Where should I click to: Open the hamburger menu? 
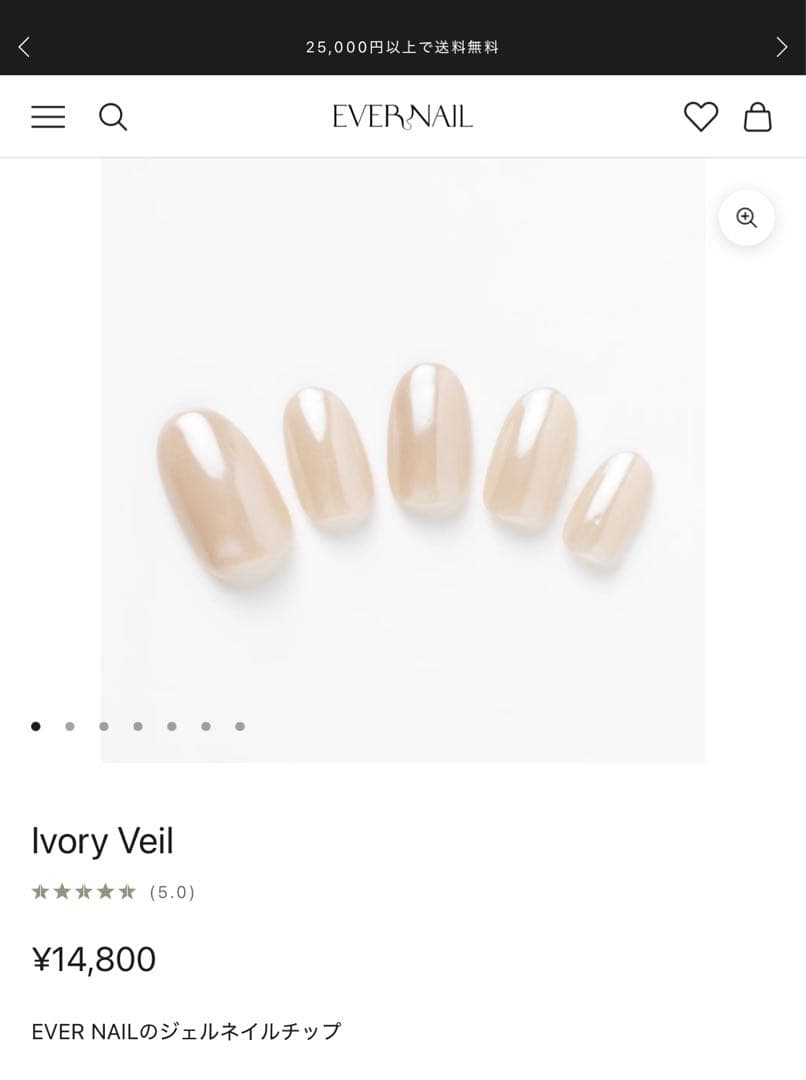click(x=48, y=117)
